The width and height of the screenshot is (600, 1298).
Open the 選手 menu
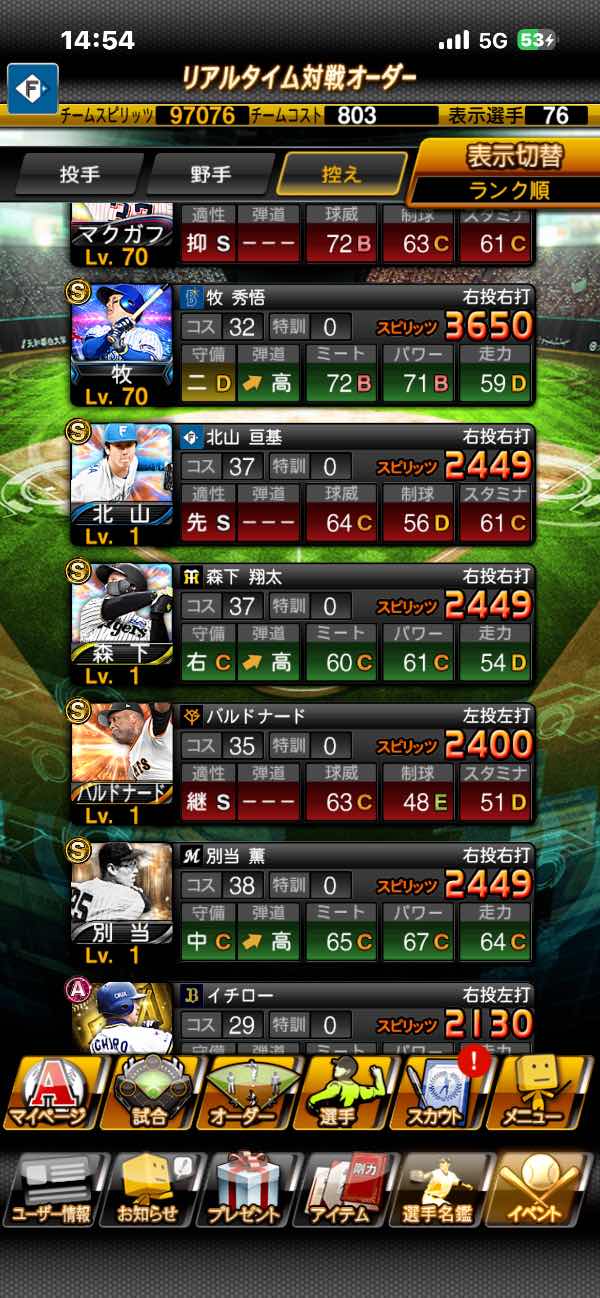click(348, 1092)
